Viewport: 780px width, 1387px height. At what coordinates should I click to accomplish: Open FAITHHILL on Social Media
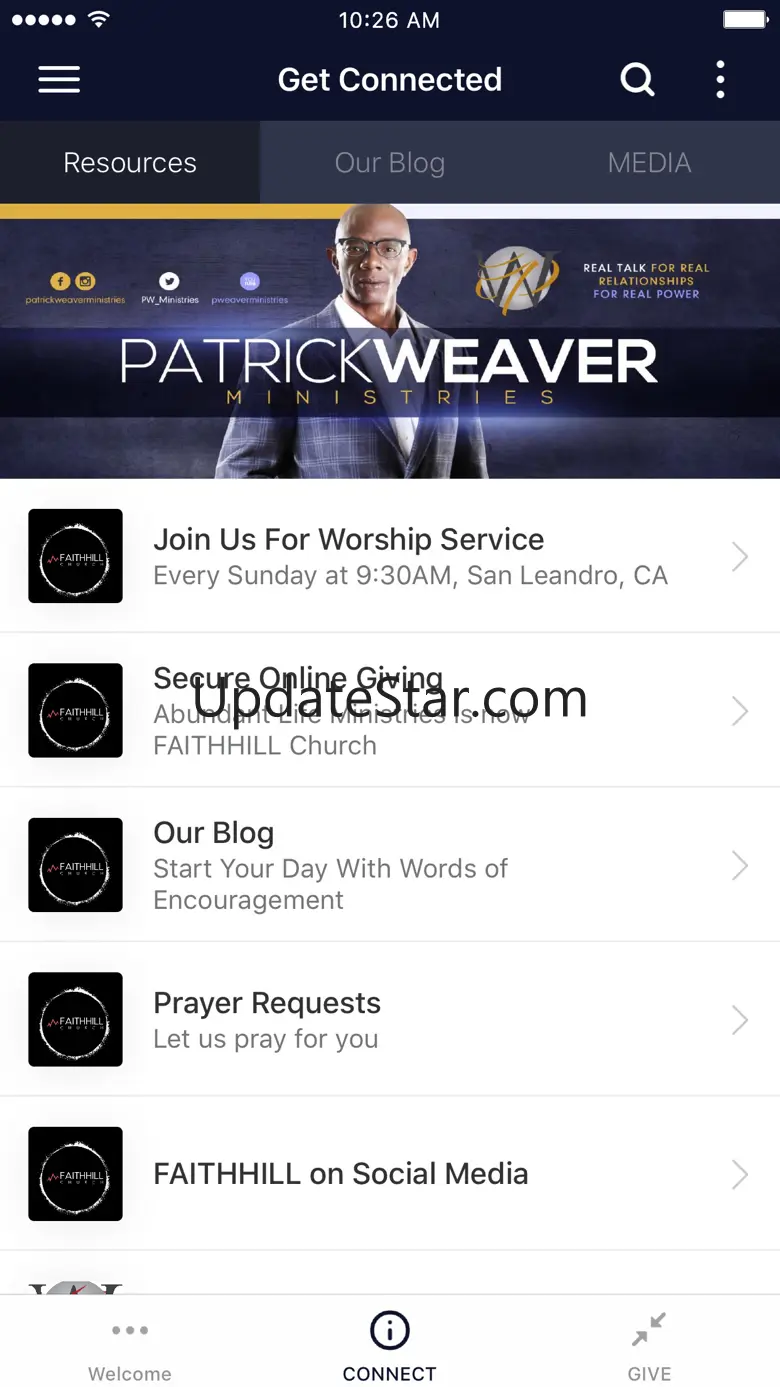390,1174
